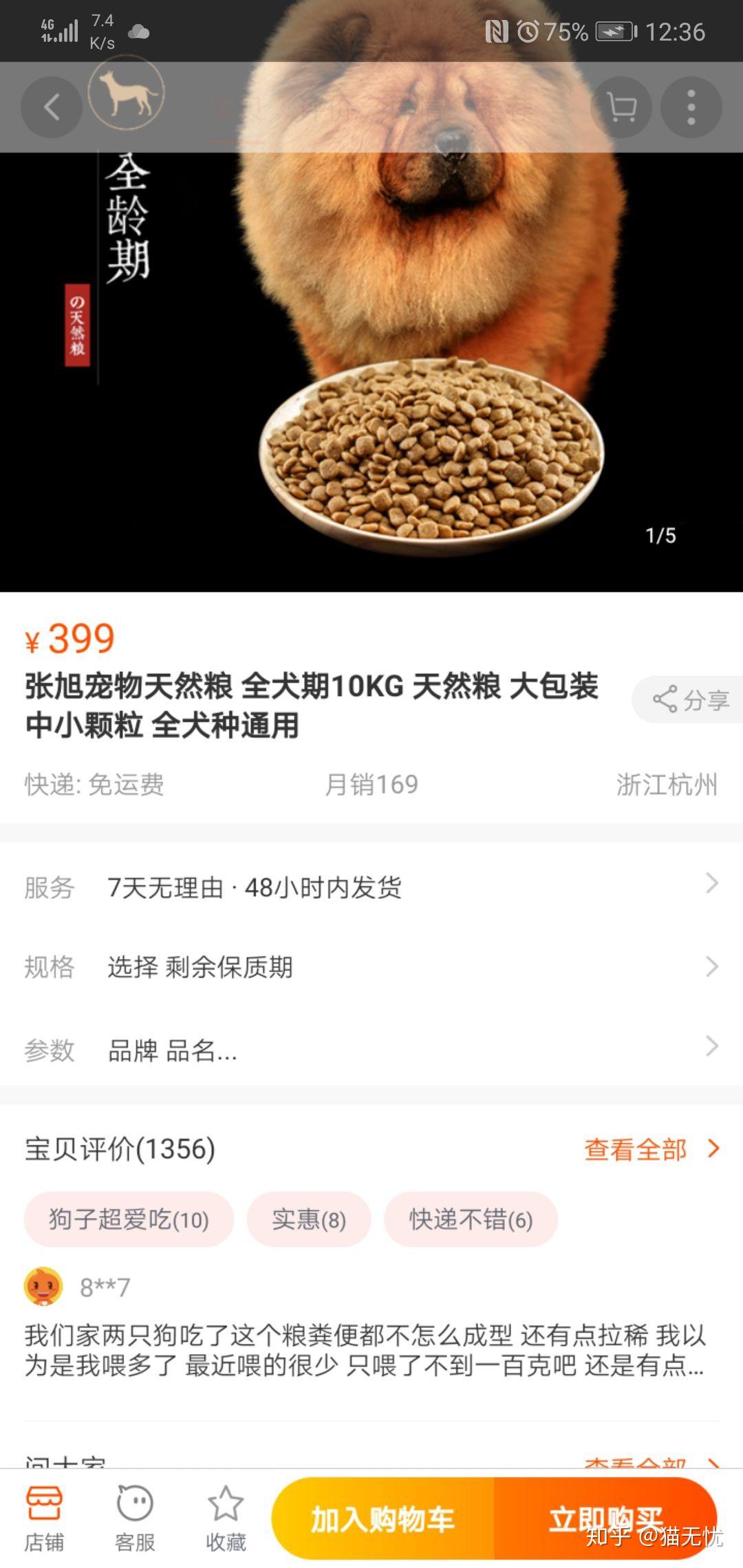Share this product via 分享

pyautogui.click(x=690, y=700)
